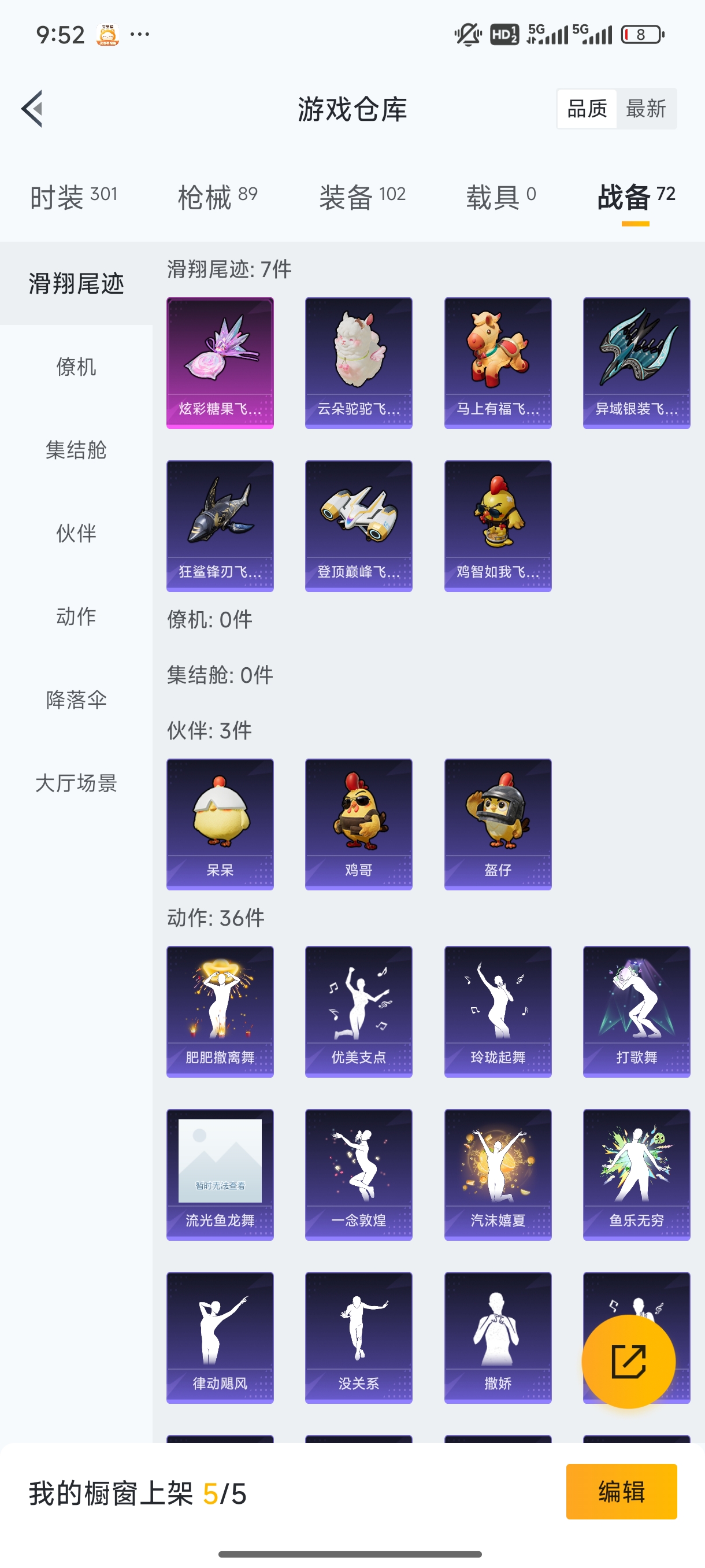Expand the 动作 category section

(76, 617)
